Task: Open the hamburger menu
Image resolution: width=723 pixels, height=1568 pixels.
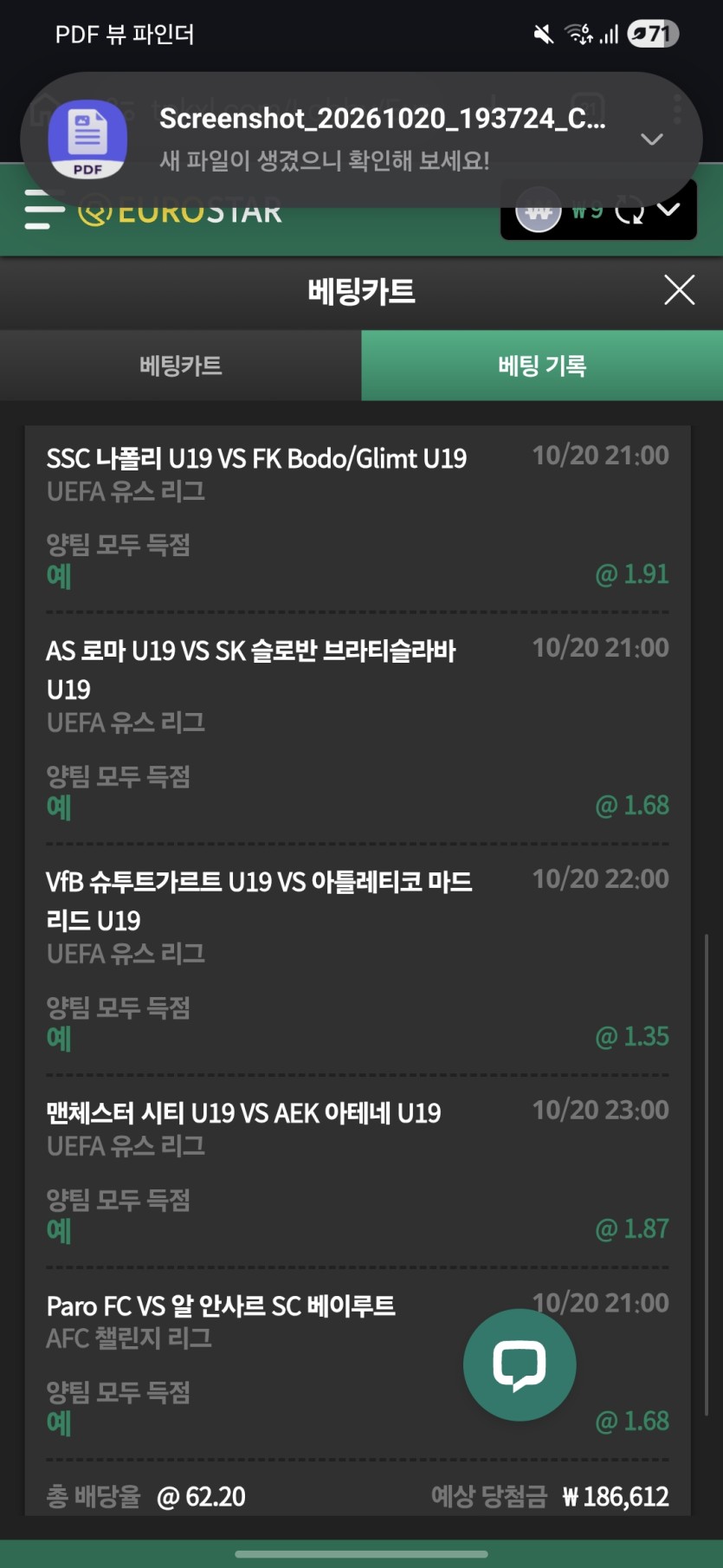Action: pyautogui.click(x=43, y=210)
